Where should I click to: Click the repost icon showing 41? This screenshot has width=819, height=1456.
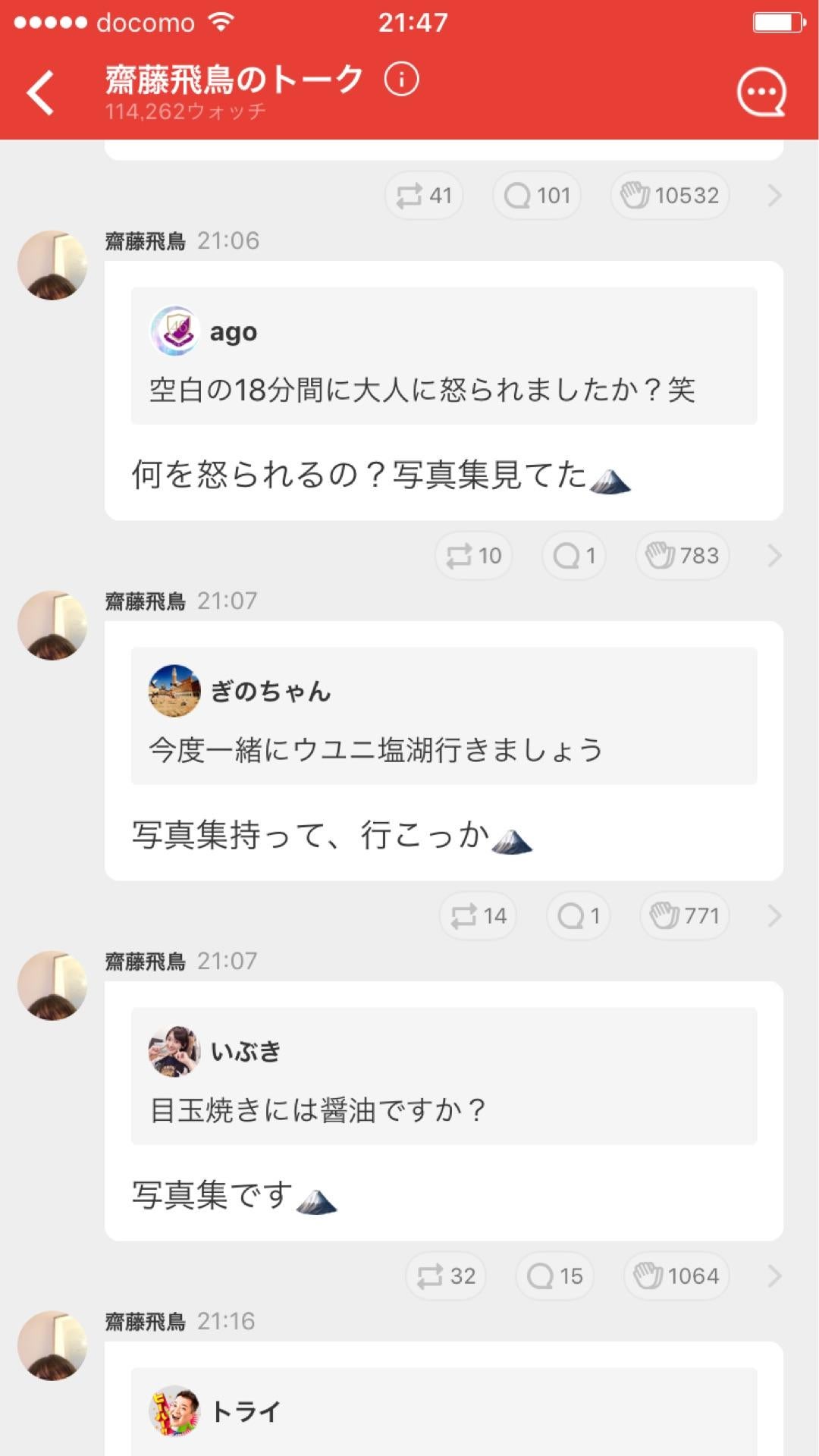click(422, 195)
